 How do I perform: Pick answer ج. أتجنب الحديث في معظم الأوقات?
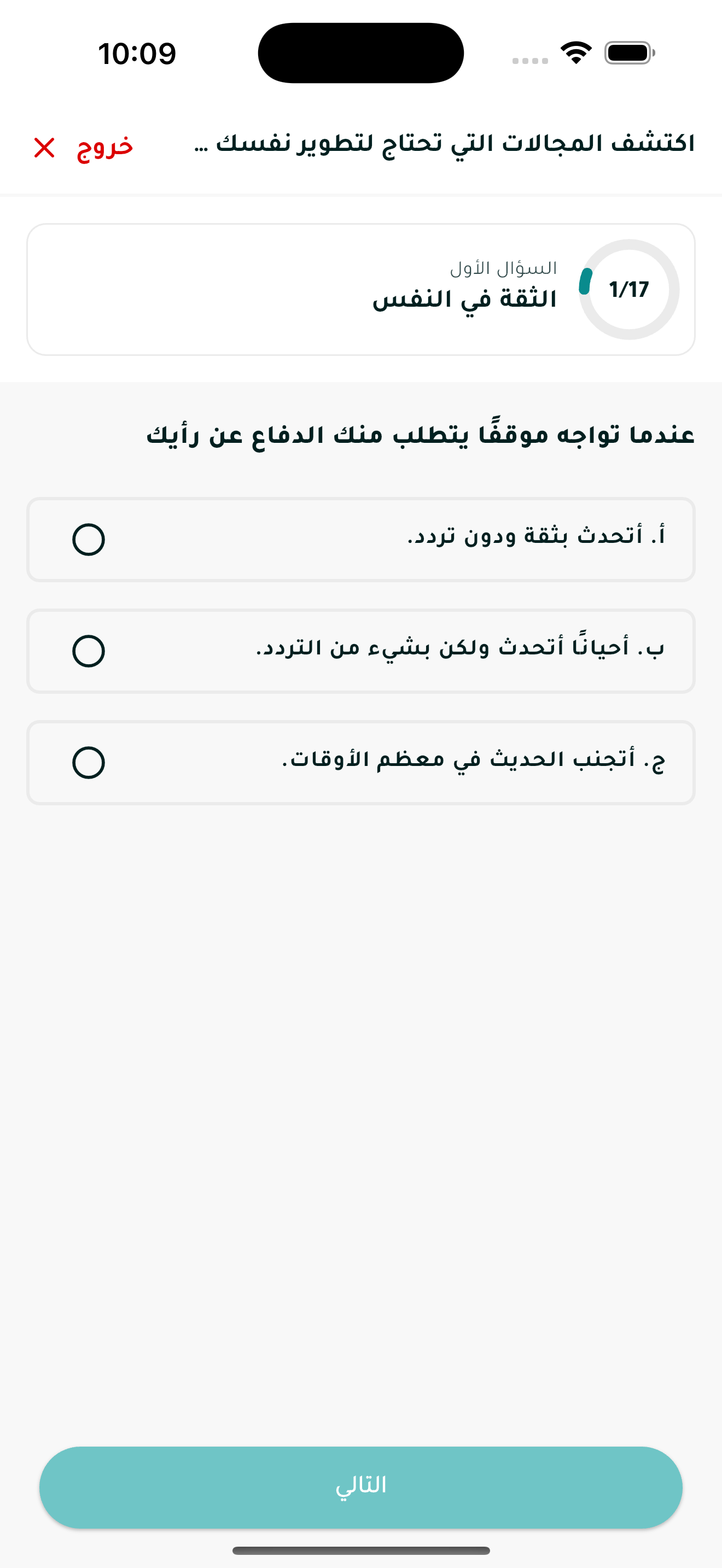(x=360, y=762)
